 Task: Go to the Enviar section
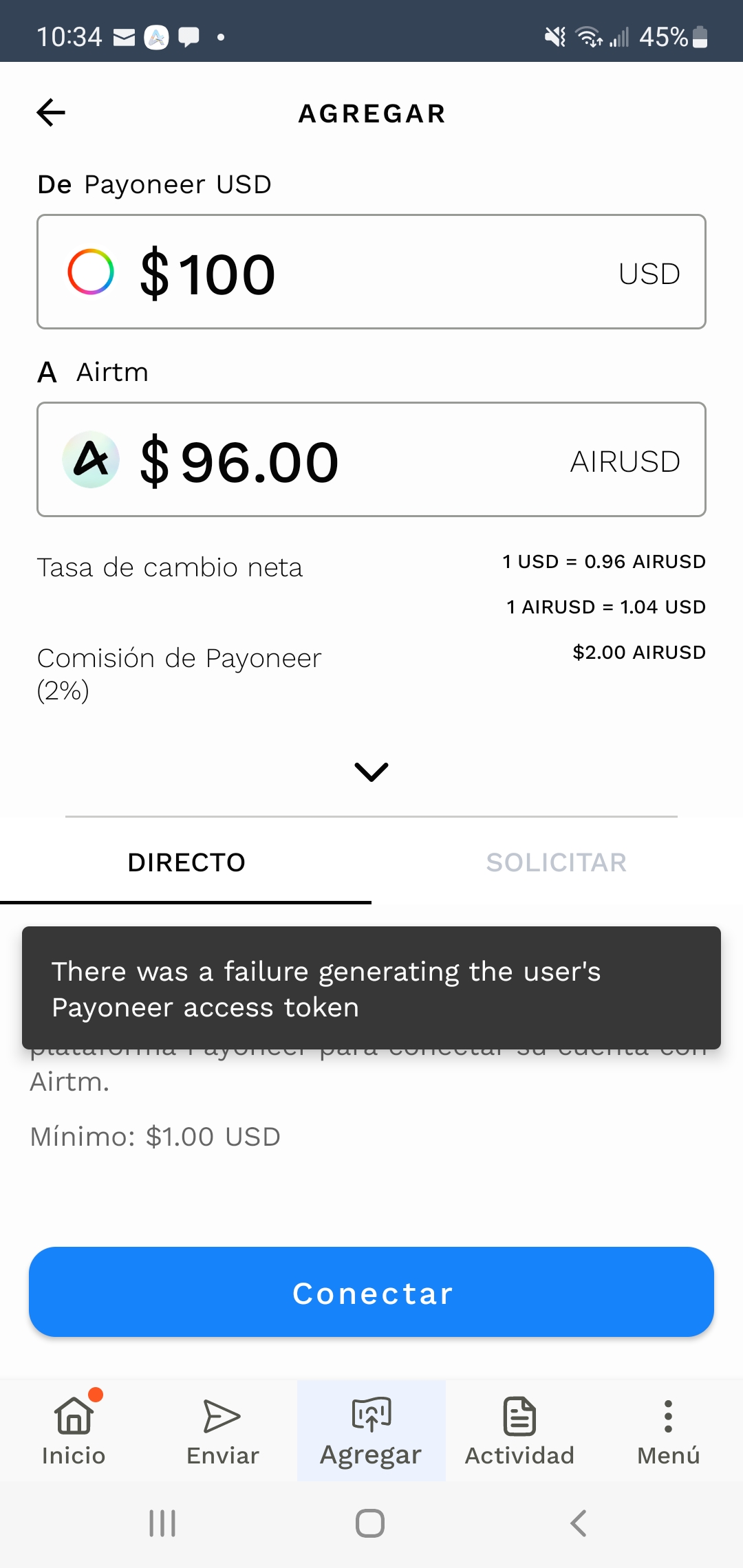(222, 1430)
